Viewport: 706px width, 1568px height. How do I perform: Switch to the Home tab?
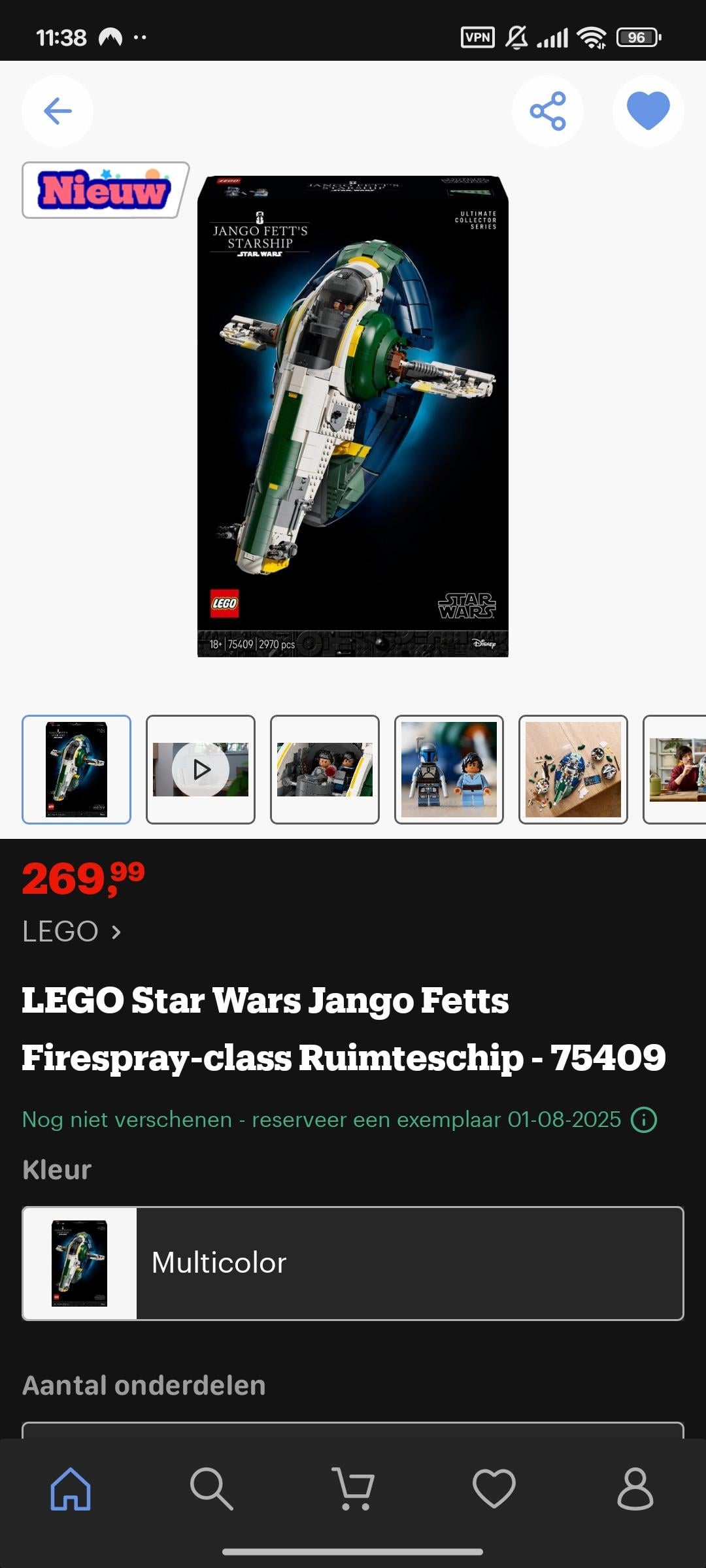pos(71,1489)
